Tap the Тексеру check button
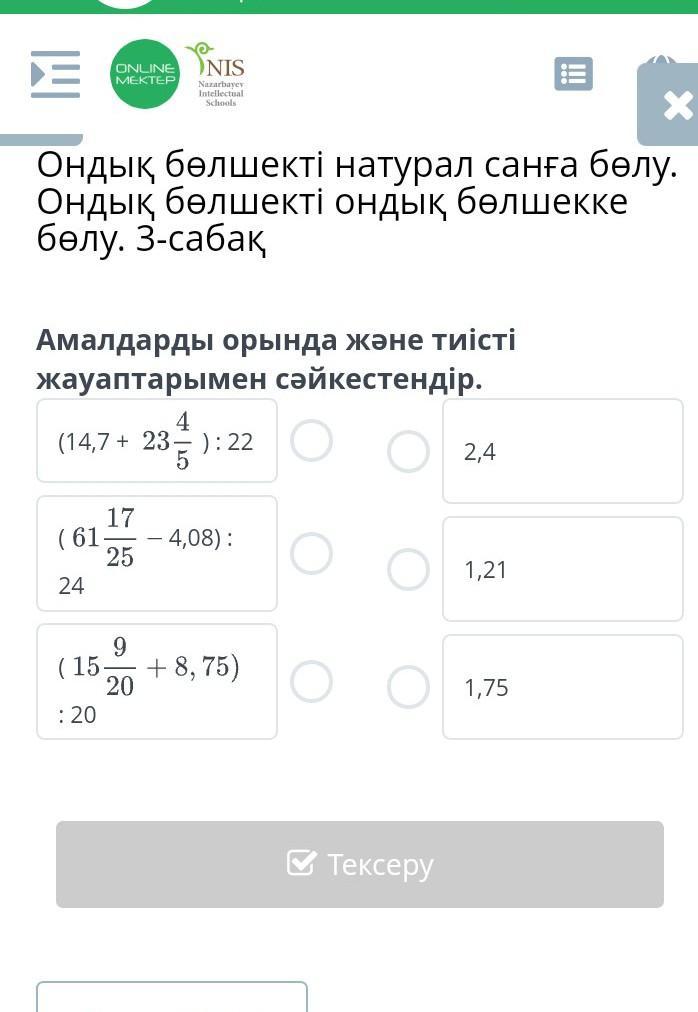 [360, 864]
